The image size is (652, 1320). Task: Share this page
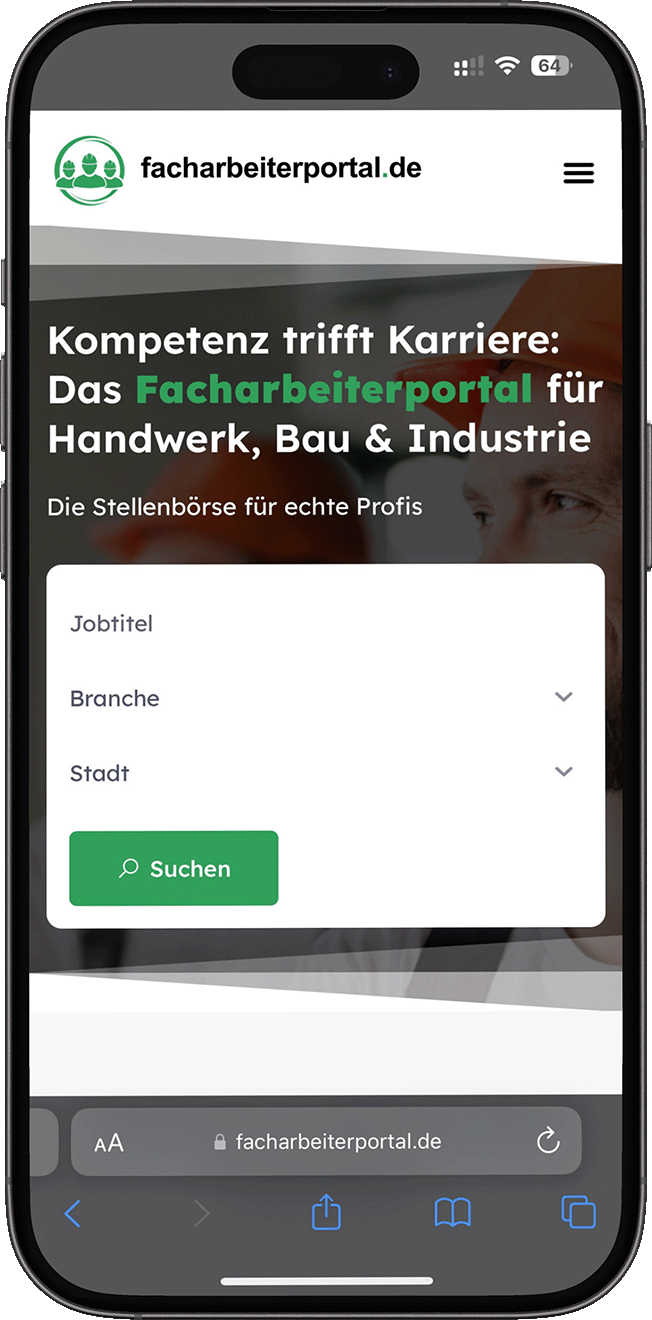click(x=326, y=1213)
